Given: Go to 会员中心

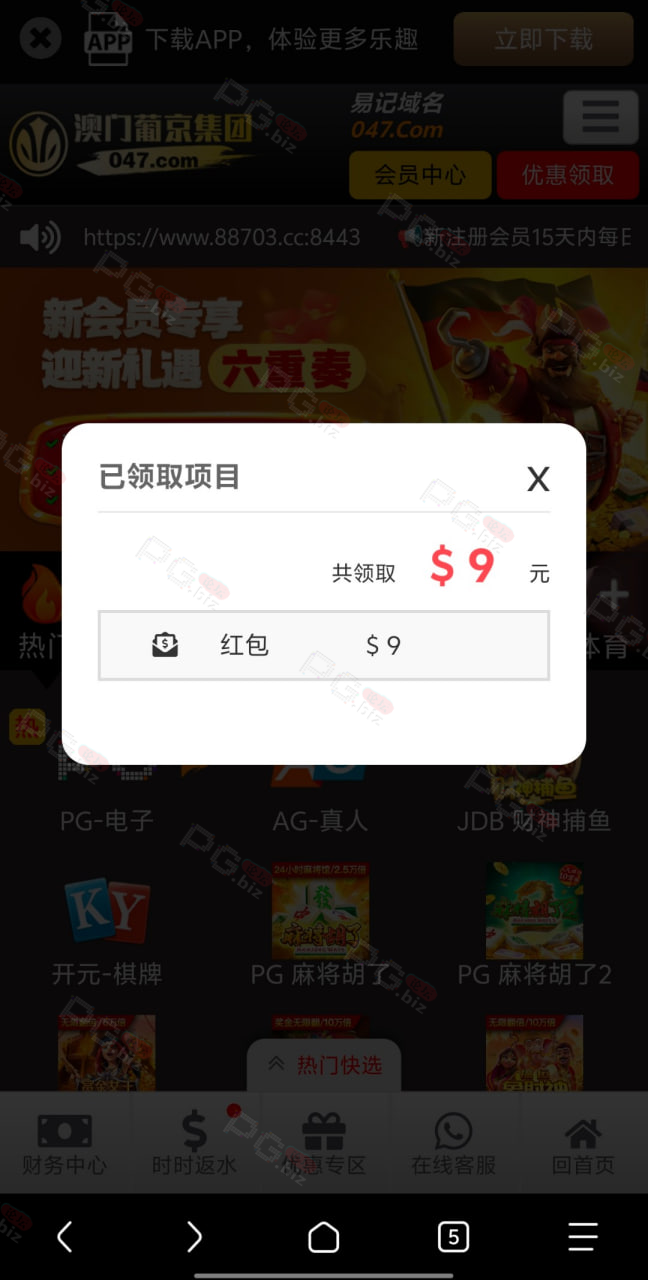Looking at the screenshot, I should [420, 175].
